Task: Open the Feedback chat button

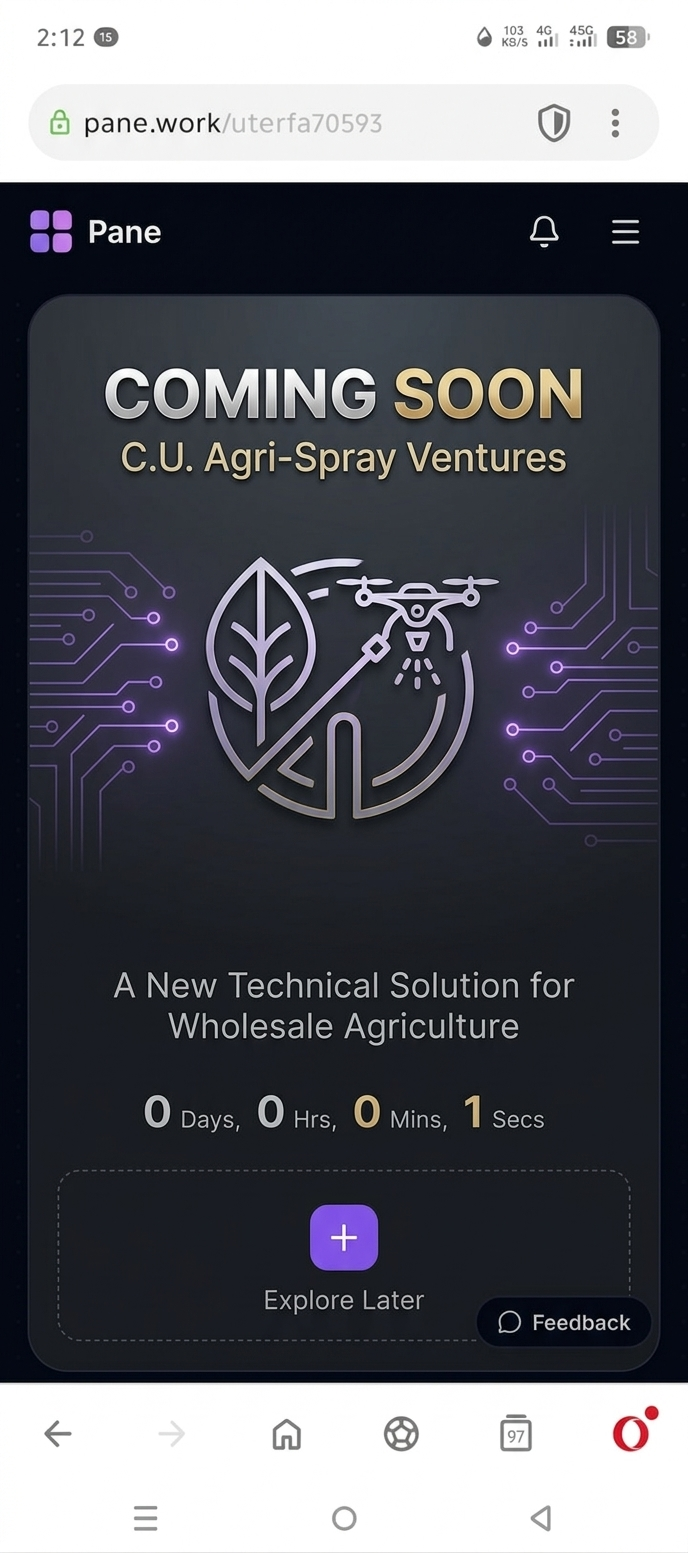Action: 565,1322
